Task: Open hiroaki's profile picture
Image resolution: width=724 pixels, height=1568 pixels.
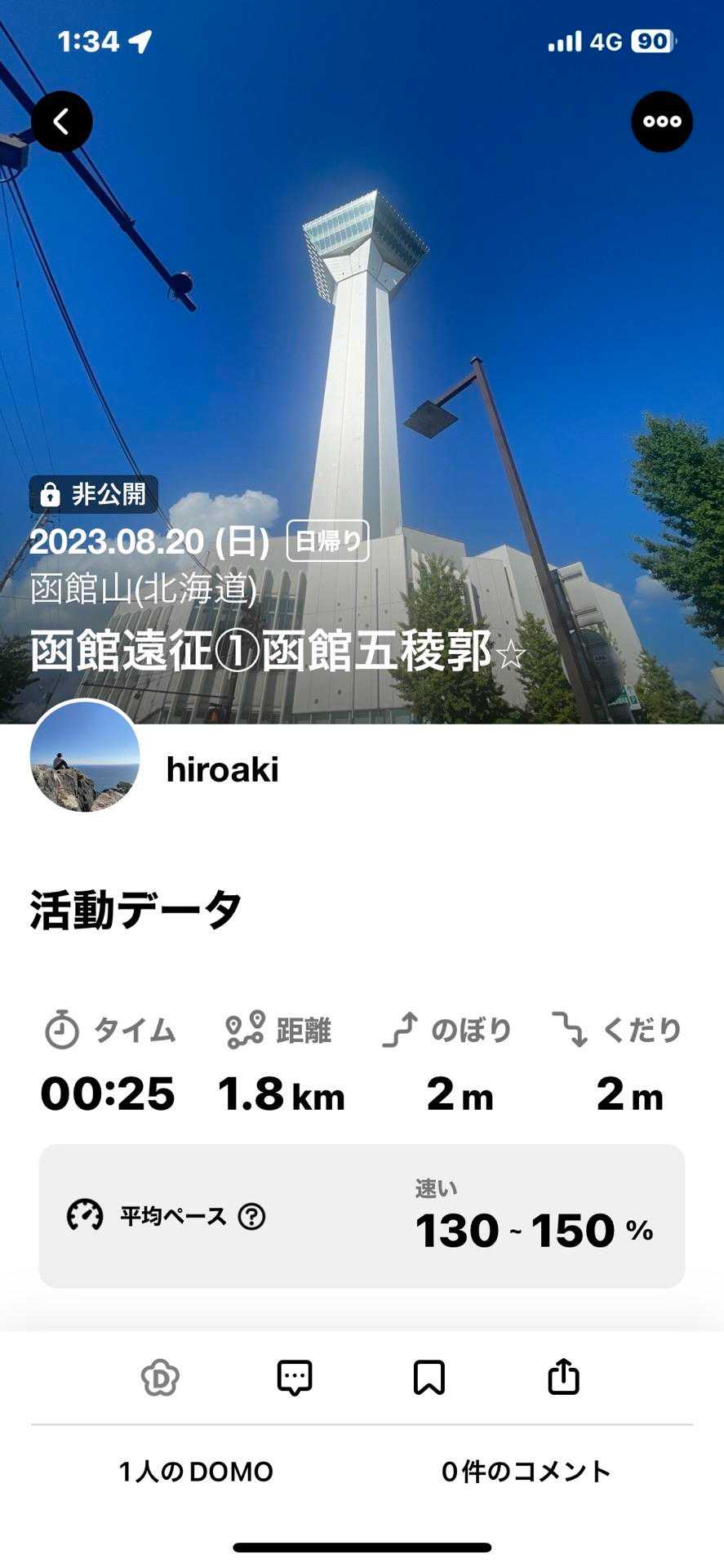Action: pos(85,755)
